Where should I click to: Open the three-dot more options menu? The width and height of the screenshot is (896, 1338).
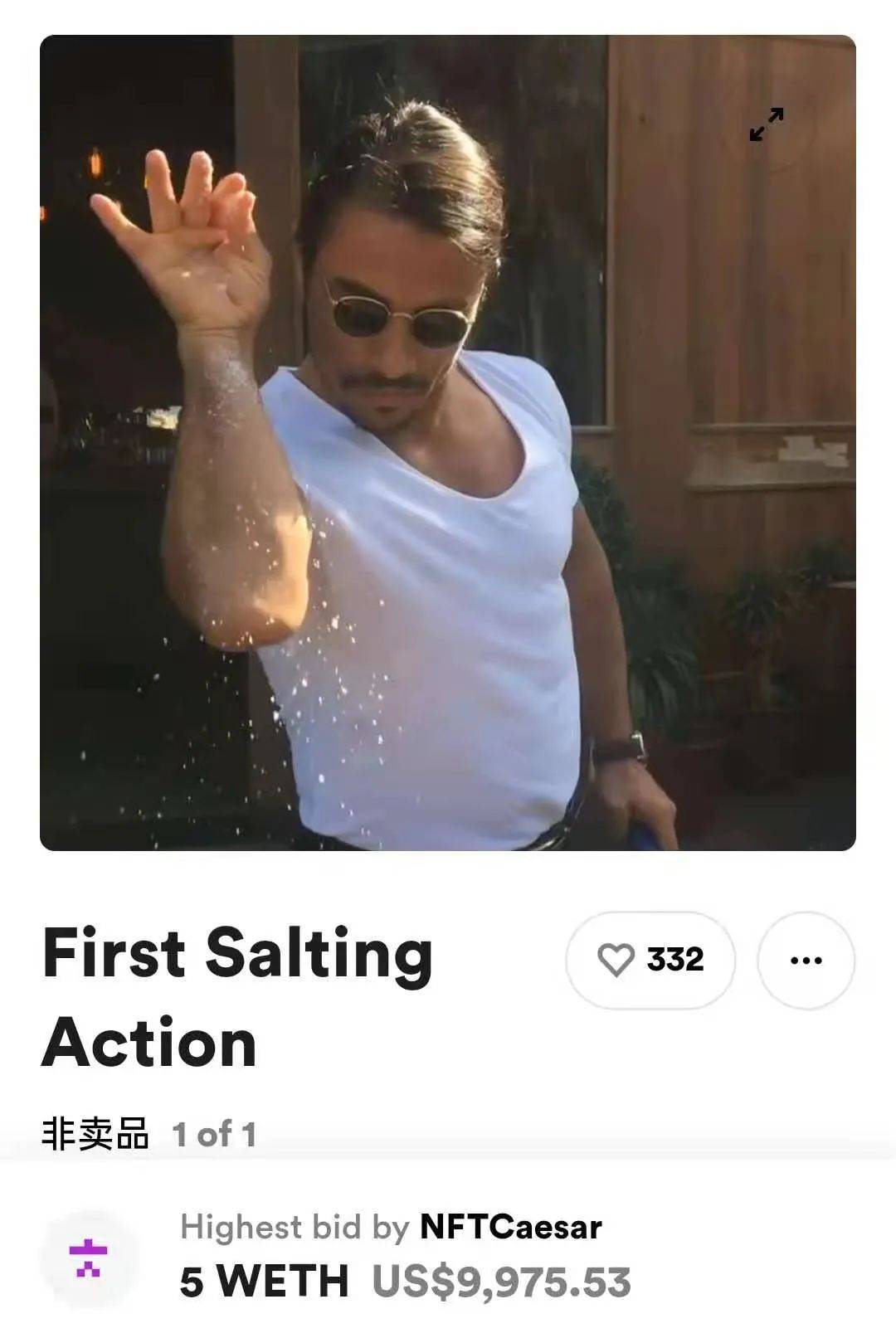[x=806, y=961]
